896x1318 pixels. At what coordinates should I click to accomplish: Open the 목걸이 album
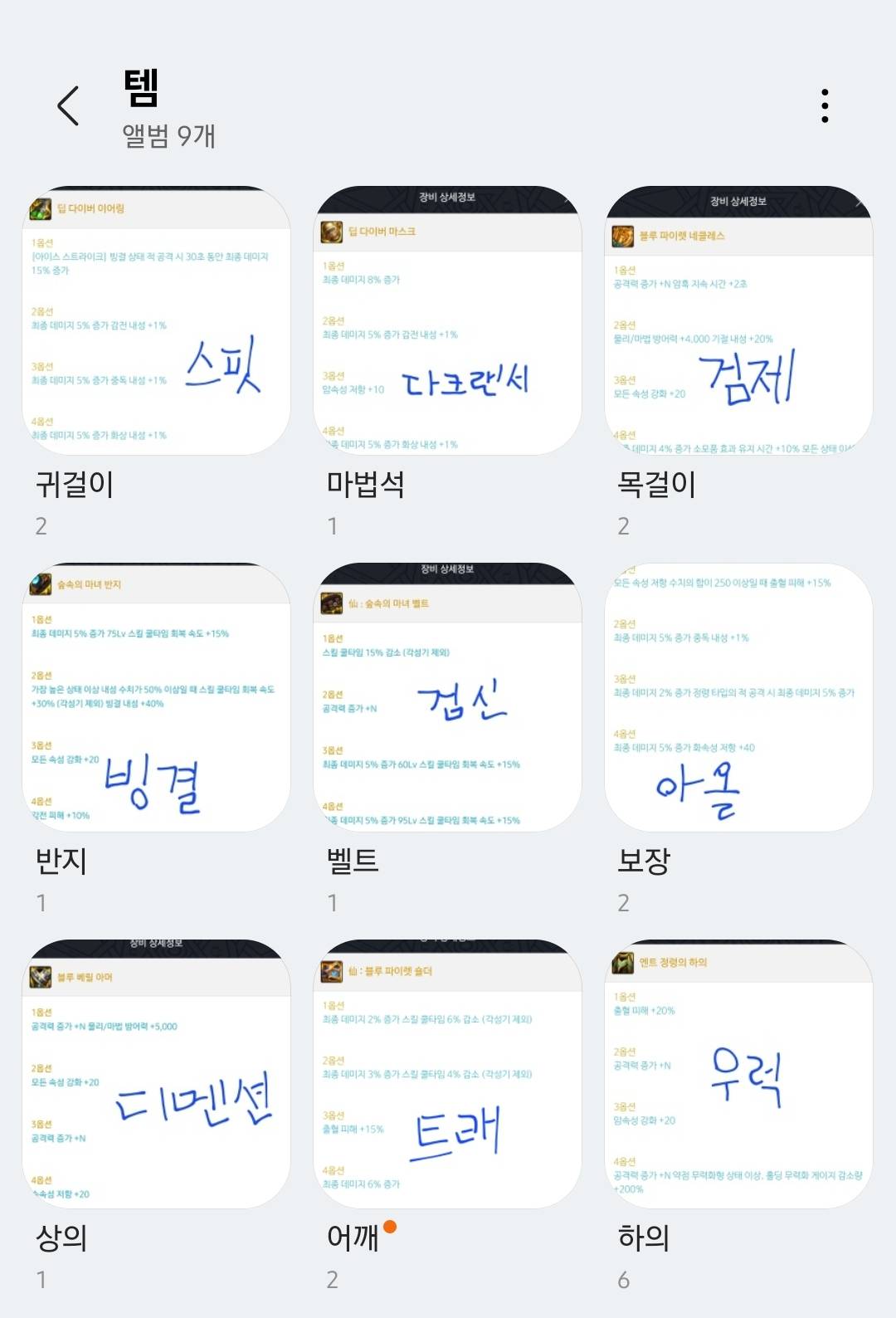tap(738, 321)
